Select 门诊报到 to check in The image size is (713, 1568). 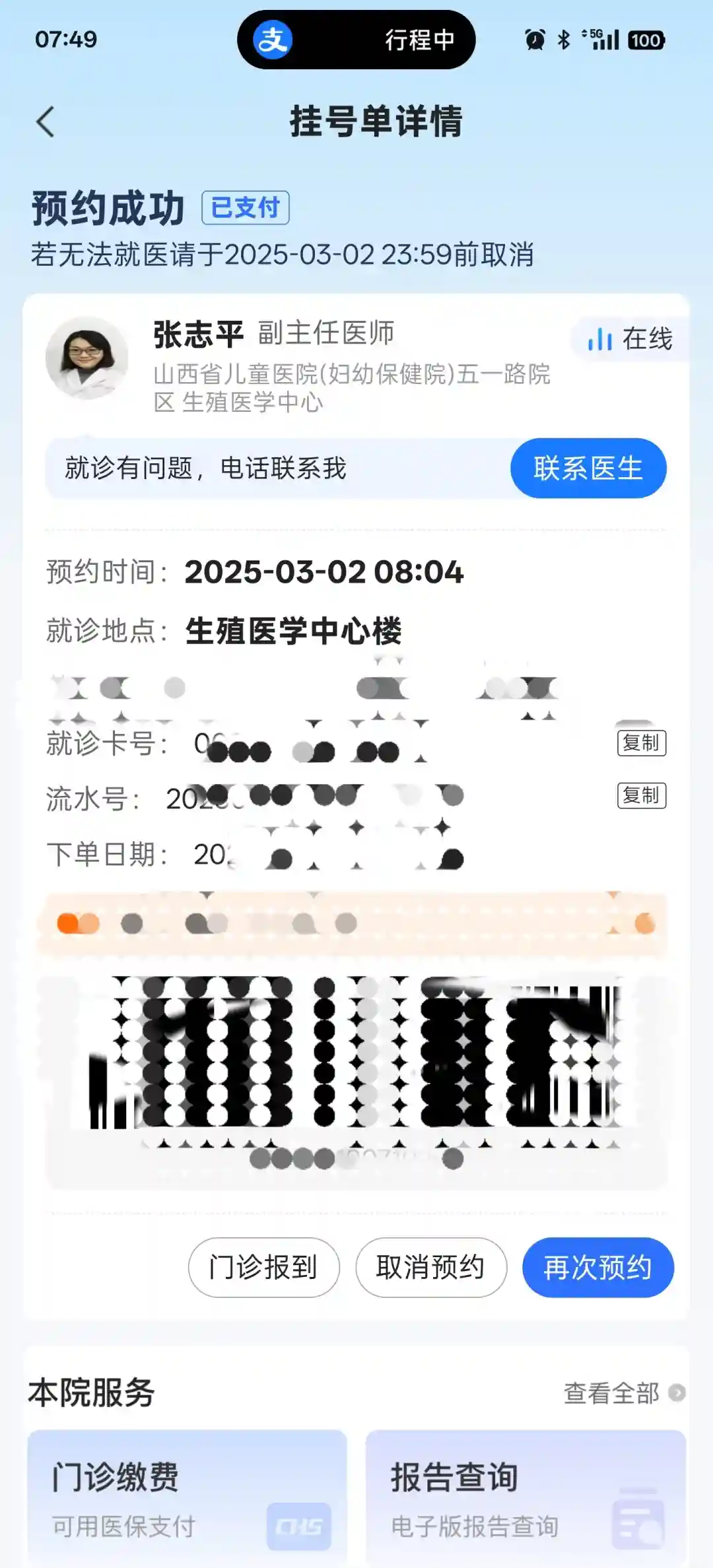(263, 1267)
